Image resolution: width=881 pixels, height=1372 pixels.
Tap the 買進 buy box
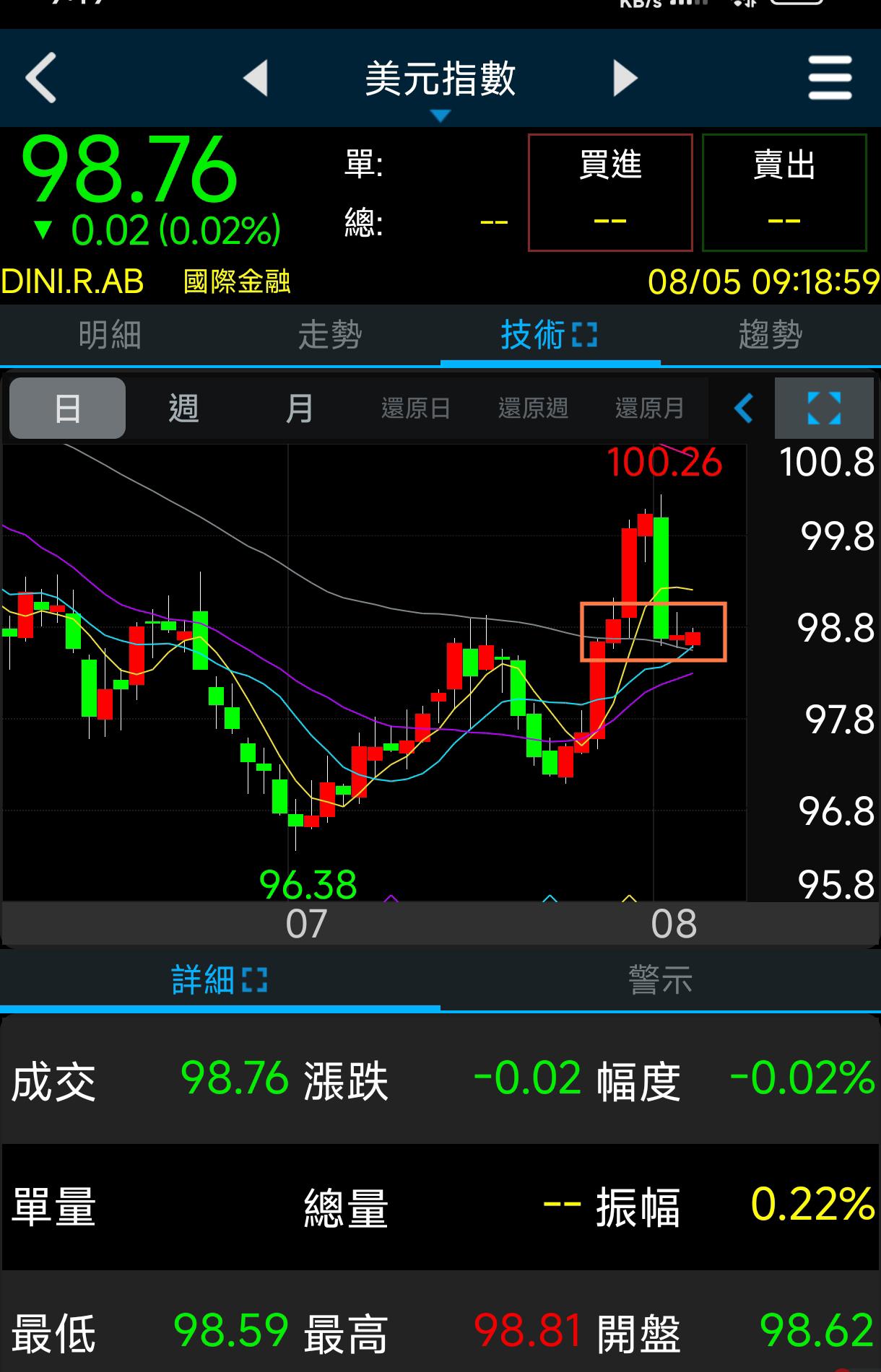[x=610, y=192]
